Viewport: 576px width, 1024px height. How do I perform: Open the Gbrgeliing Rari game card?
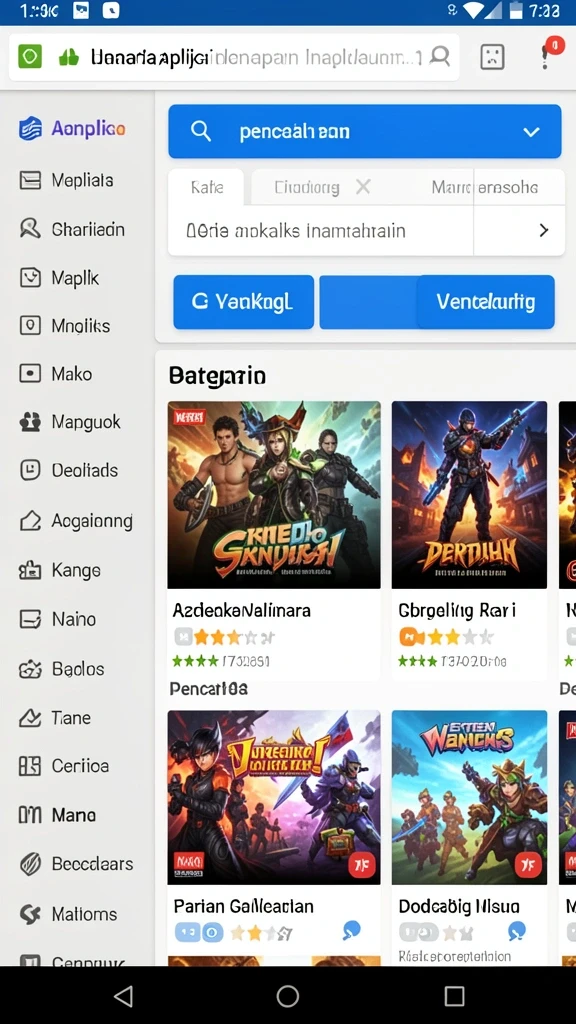pyautogui.click(x=469, y=537)
